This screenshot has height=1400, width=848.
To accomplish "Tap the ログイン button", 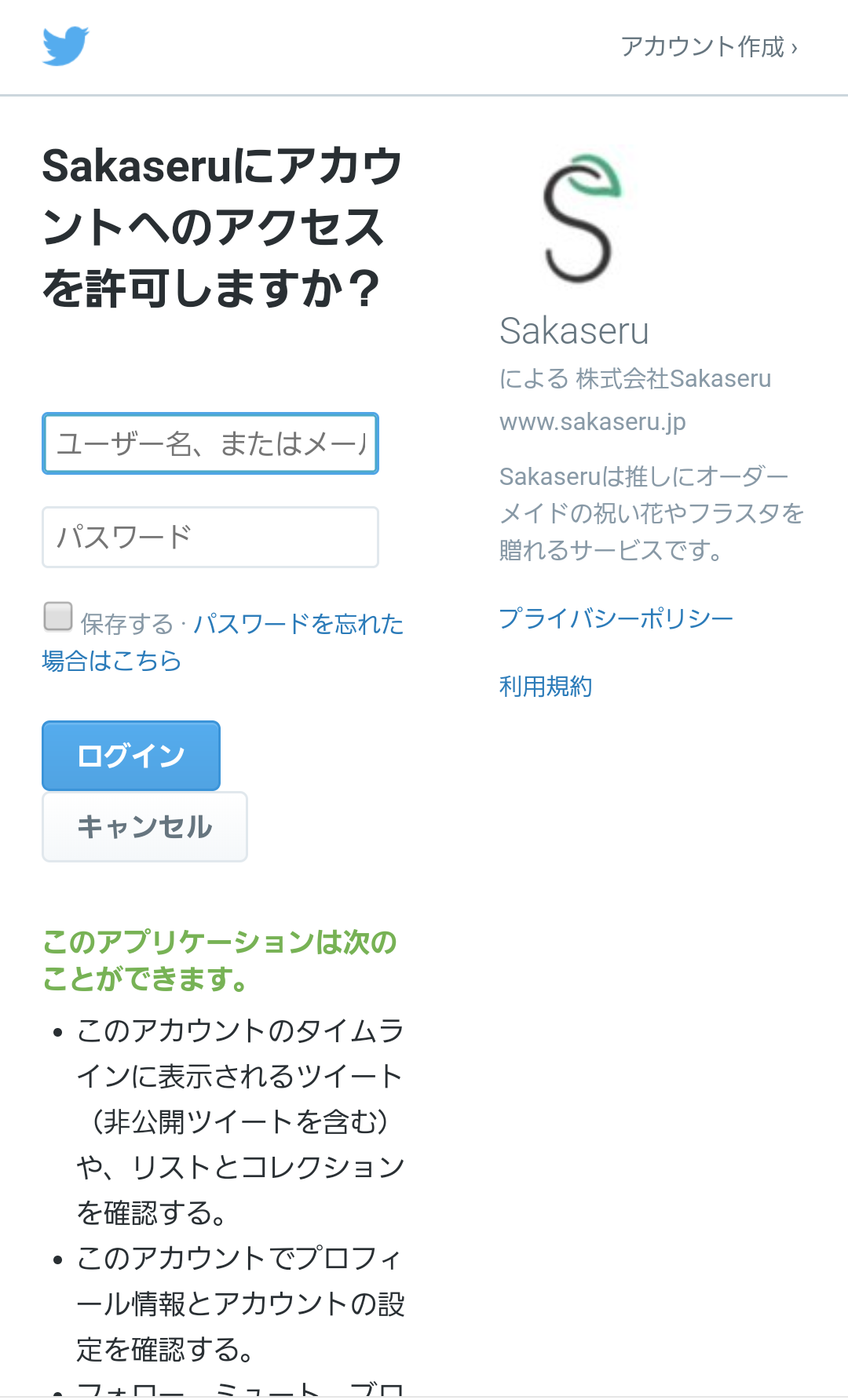I will click(x=131, y=756).
